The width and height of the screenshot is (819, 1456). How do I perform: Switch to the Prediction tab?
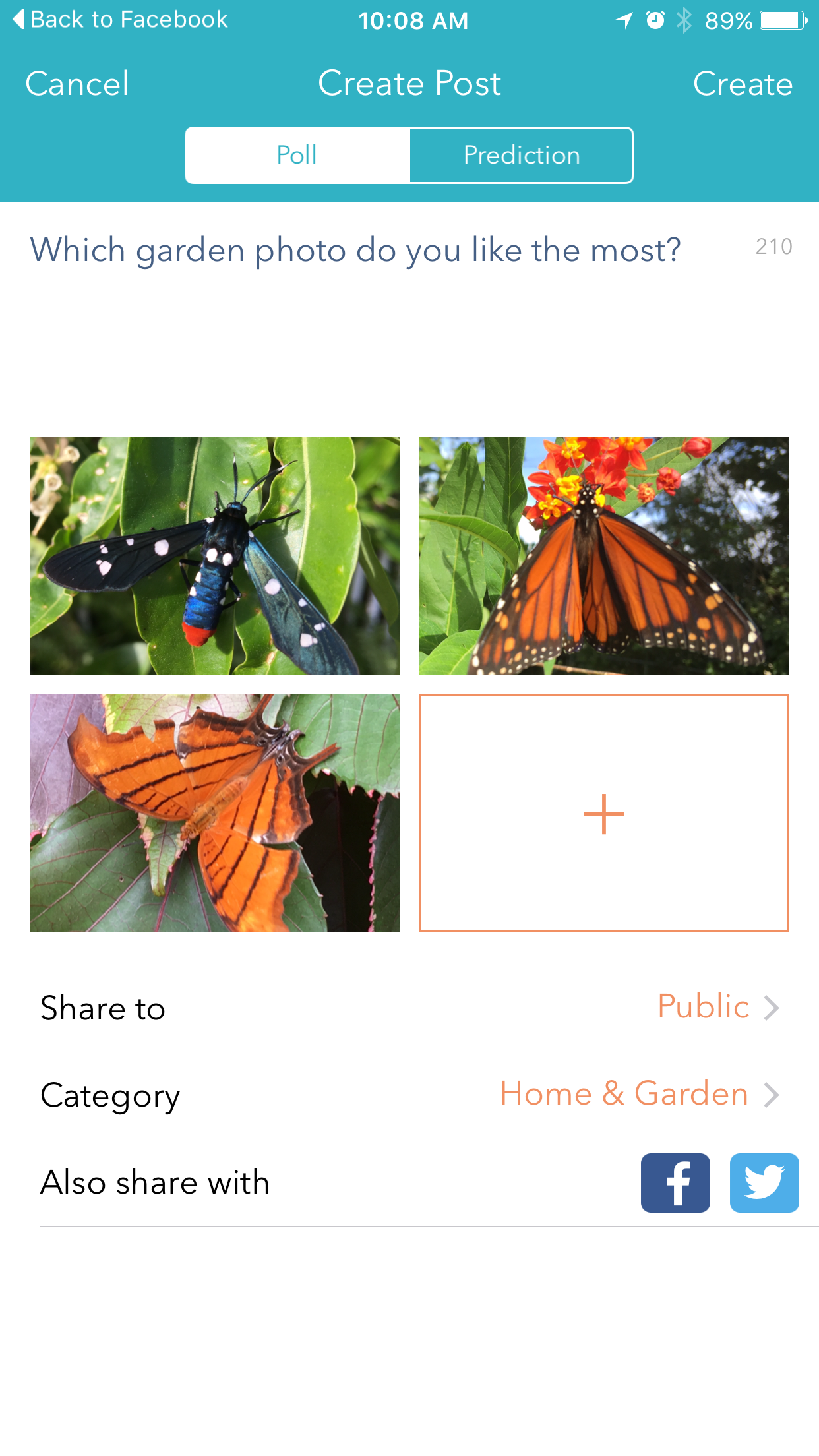[521, 155]
